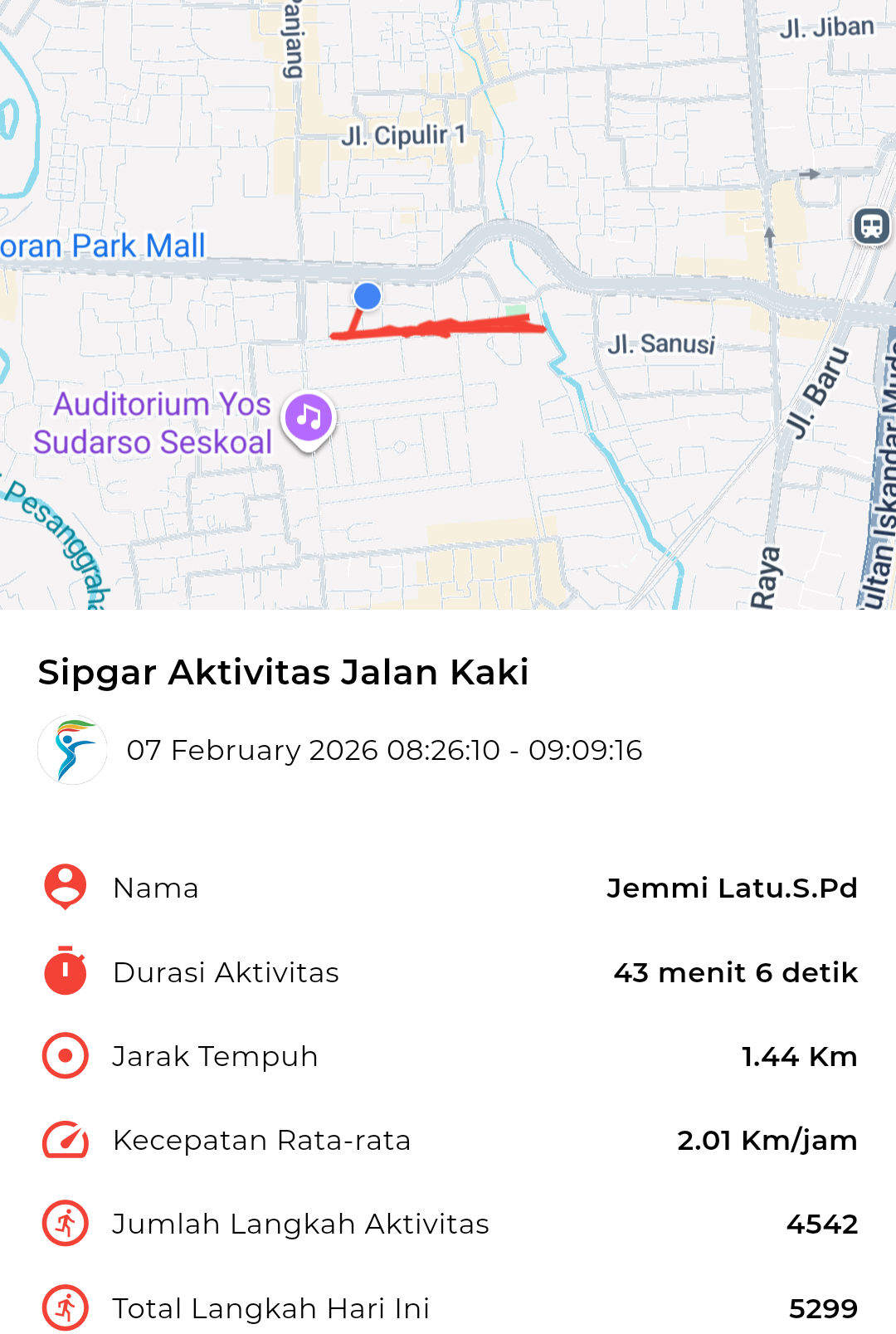Tap the transit station icon on map
This screenshot has width=896, height=1334.
[871, 226]
